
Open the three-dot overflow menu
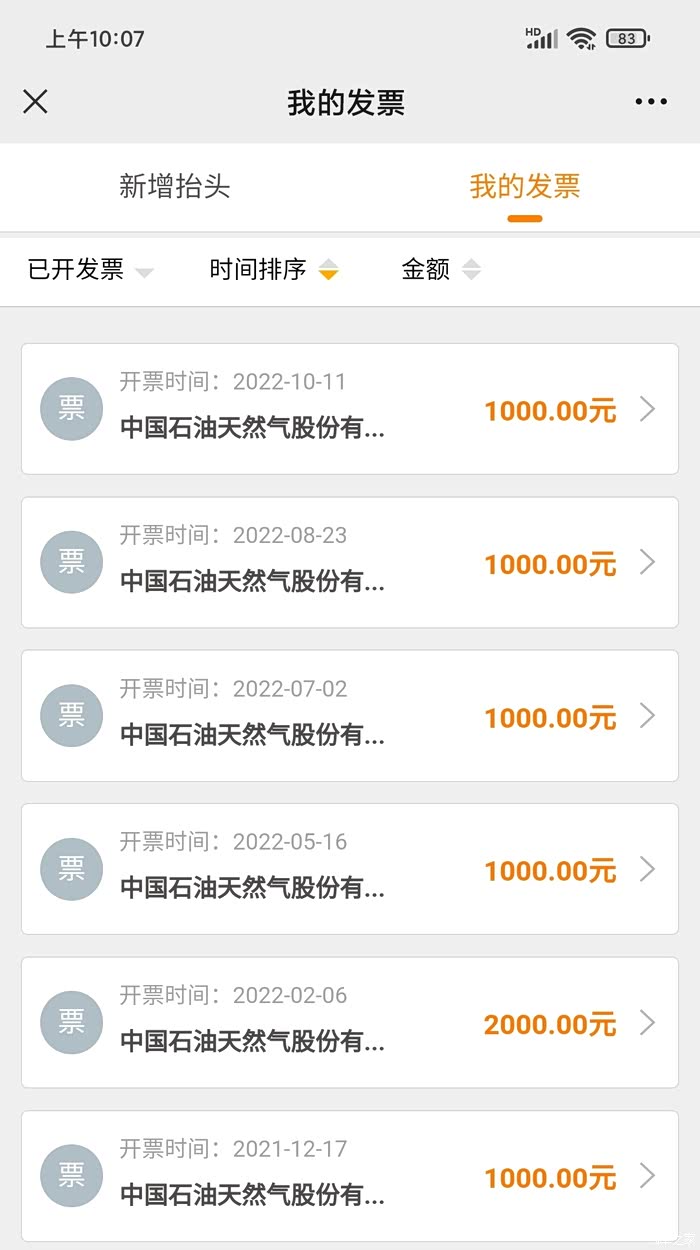(651, 102)
